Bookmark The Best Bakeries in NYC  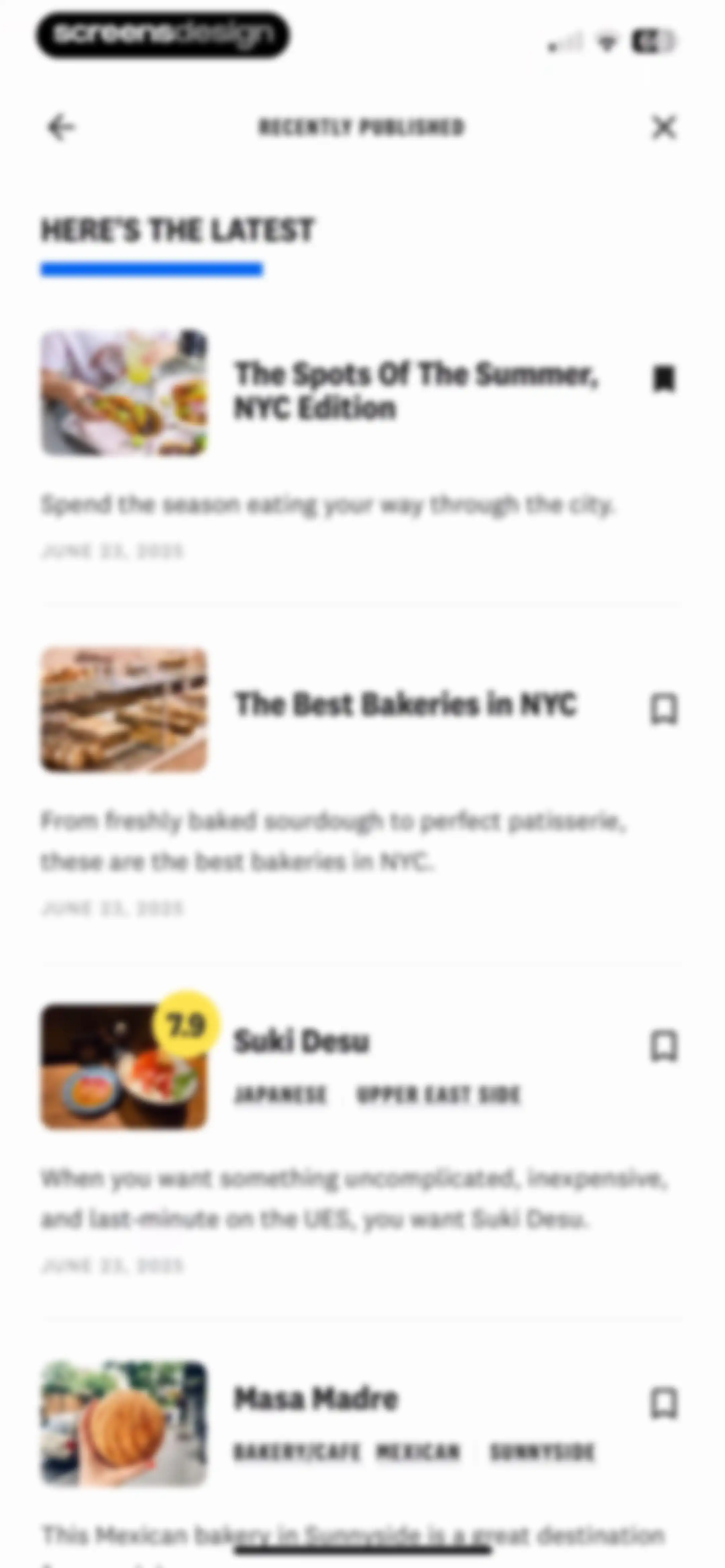664,708
